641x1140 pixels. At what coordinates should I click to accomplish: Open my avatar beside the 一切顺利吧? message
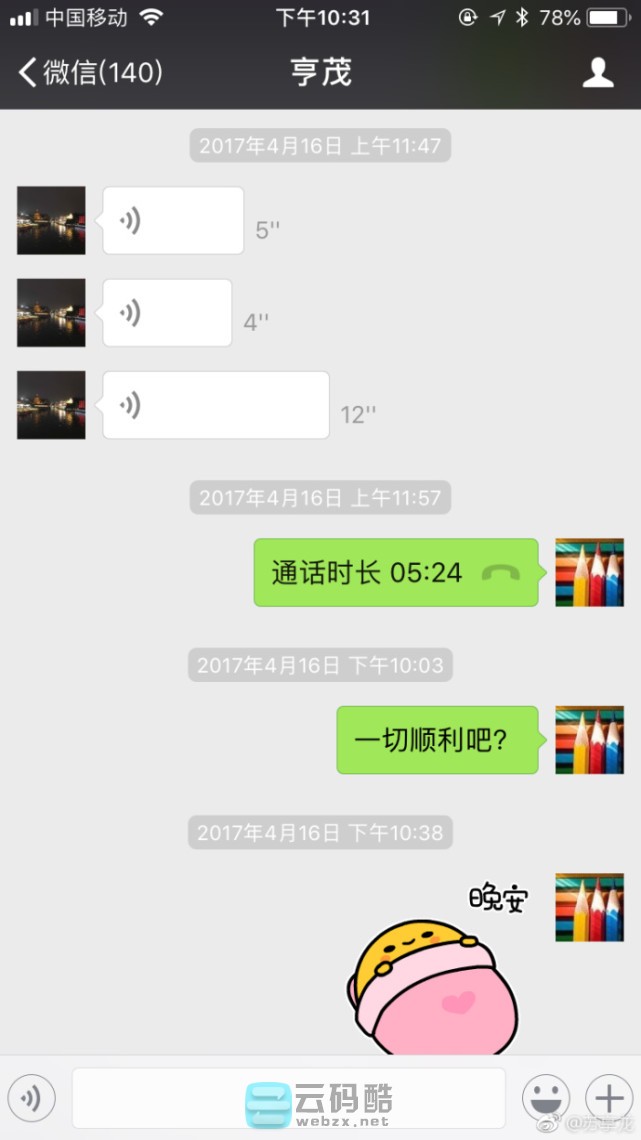(x=589, y=740)
